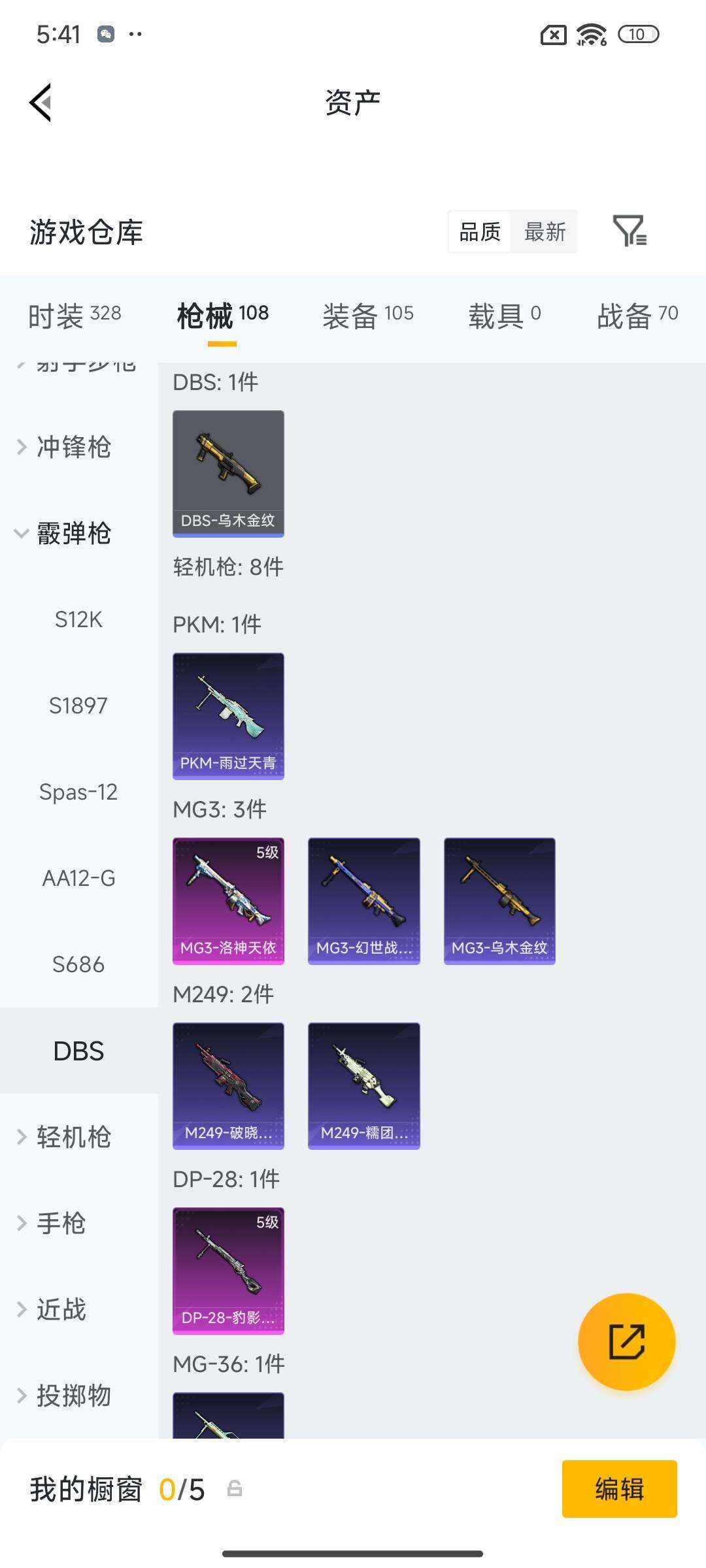Go back from the 资产 page
Viewport: 706px width, 1568px height.
tap(41, 103)
